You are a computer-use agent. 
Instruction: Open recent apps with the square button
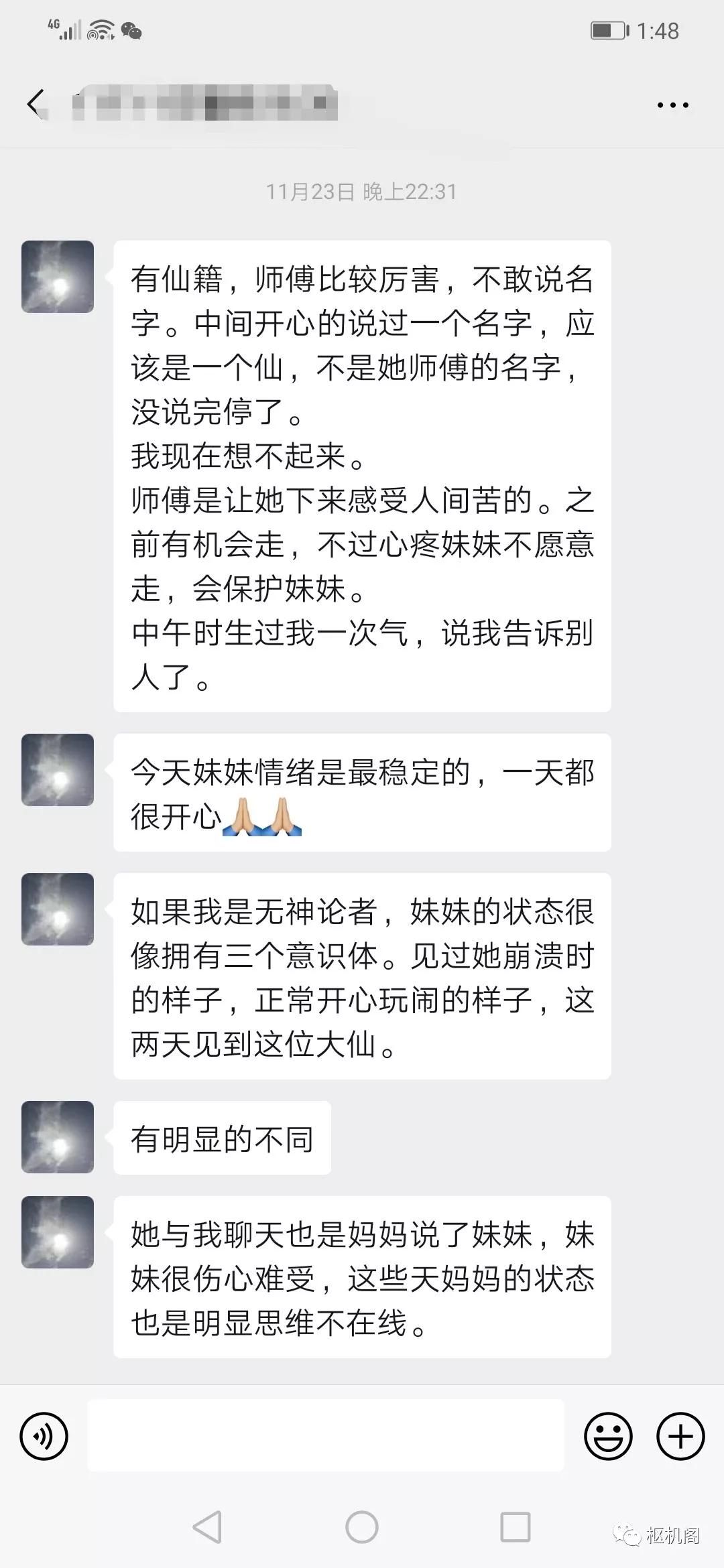(x=516, y=1528)
